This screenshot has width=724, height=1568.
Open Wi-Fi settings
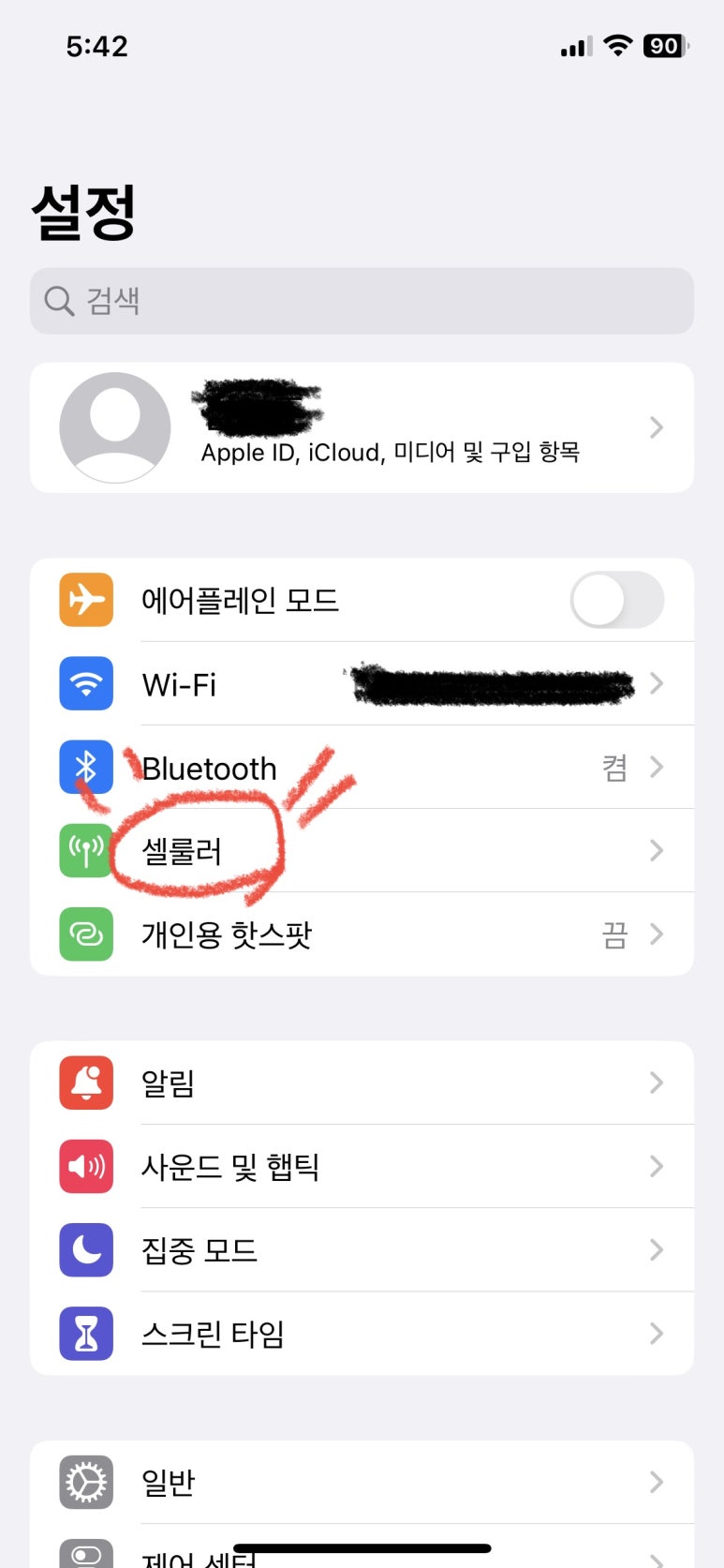click(x=362, y=684)
